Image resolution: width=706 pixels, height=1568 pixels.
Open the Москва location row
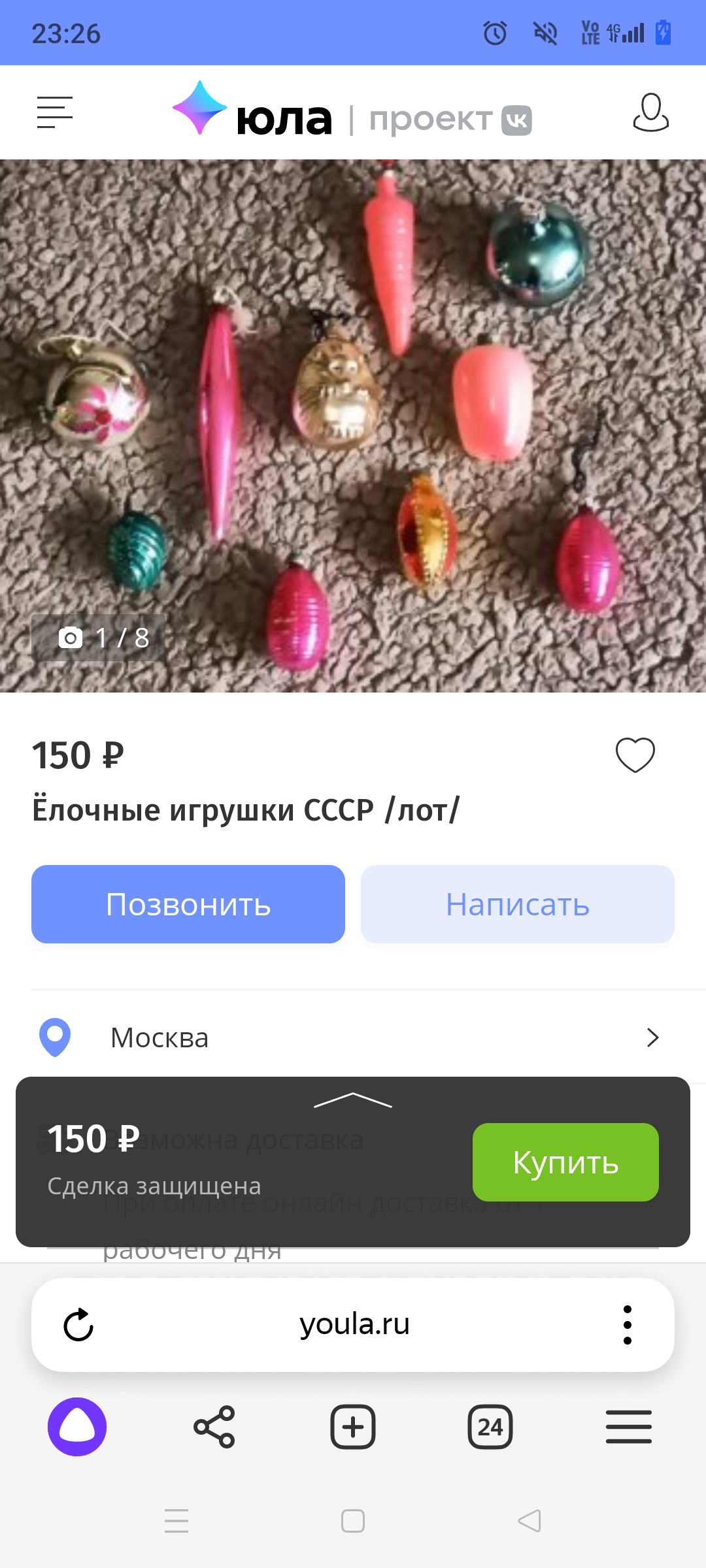coord(353,1037)
